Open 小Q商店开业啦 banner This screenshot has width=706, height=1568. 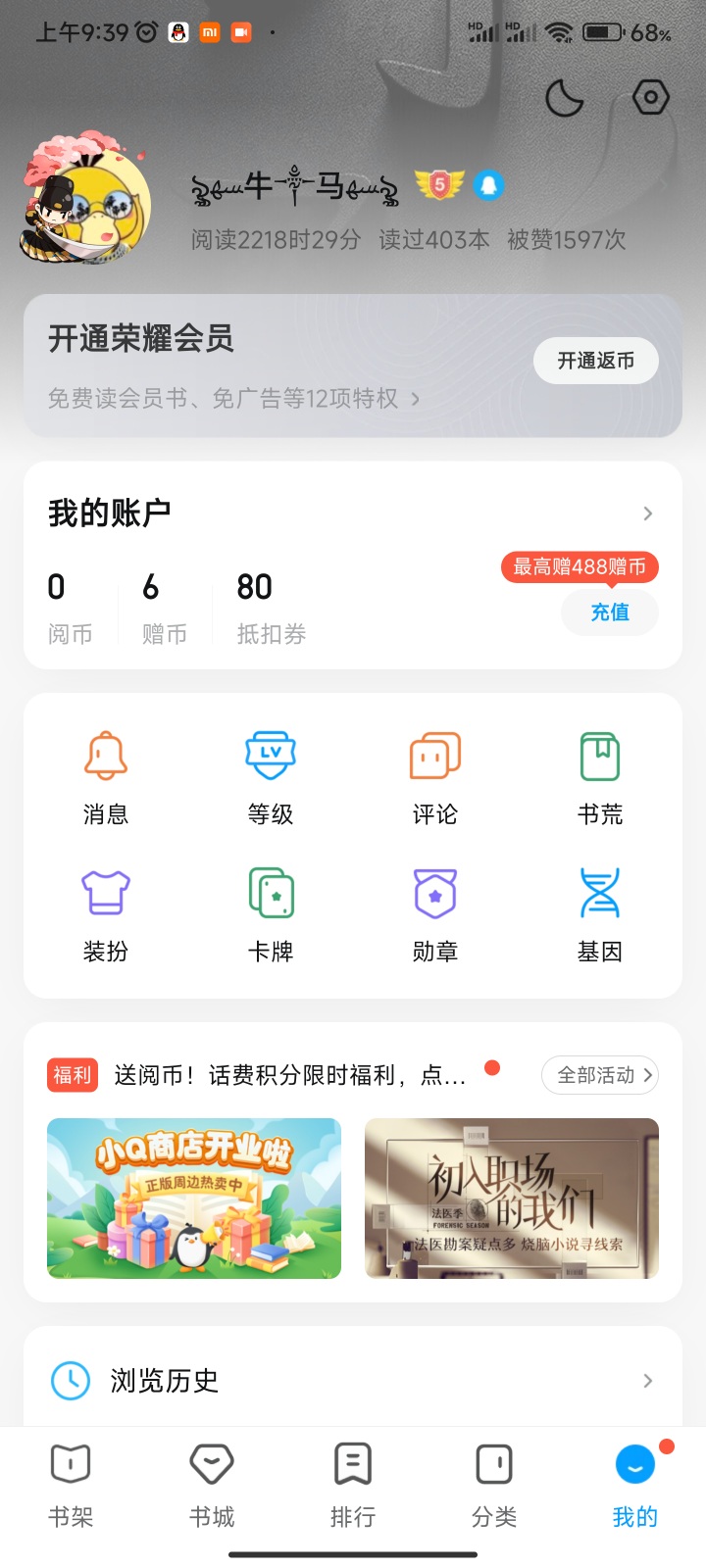(x=194, y=1199)
